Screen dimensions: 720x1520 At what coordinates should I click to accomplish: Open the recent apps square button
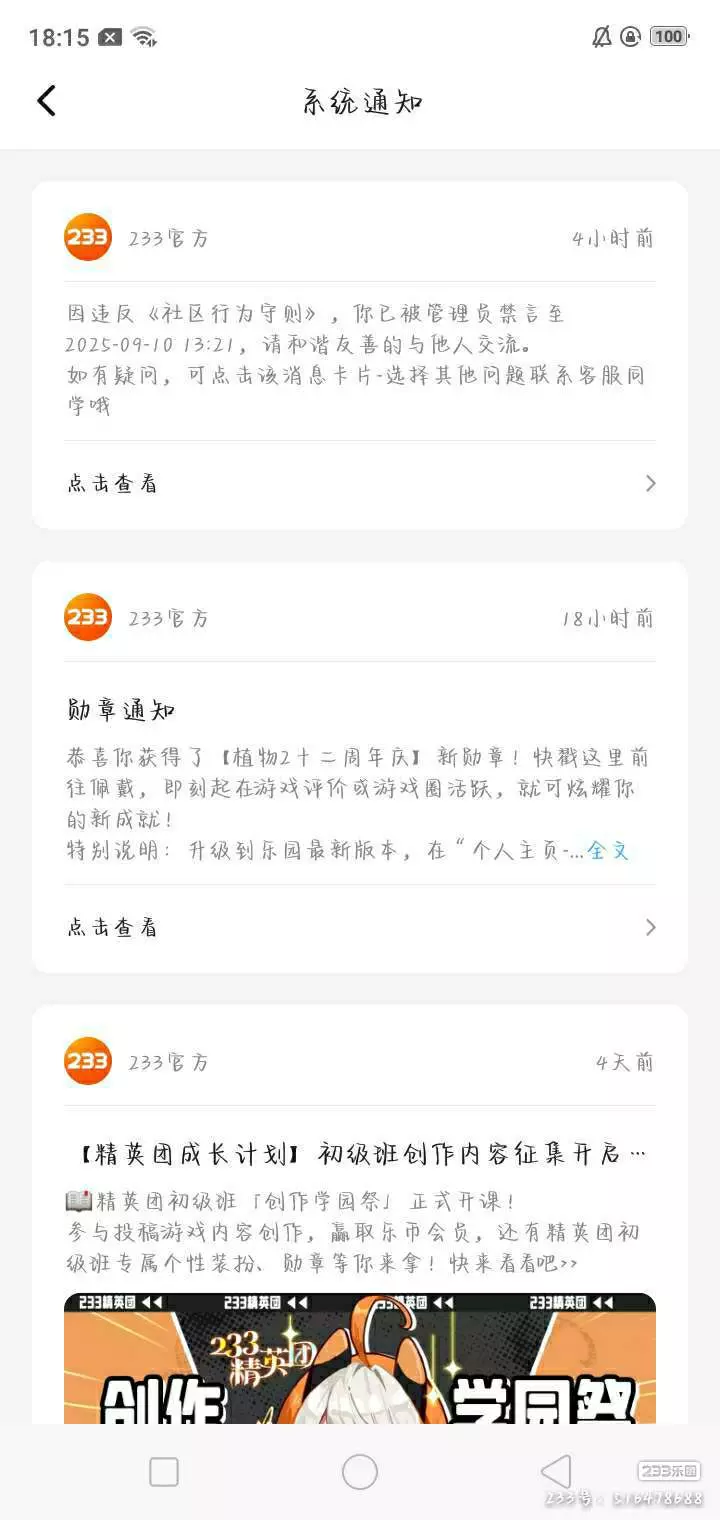click(x=164, y=1472)
